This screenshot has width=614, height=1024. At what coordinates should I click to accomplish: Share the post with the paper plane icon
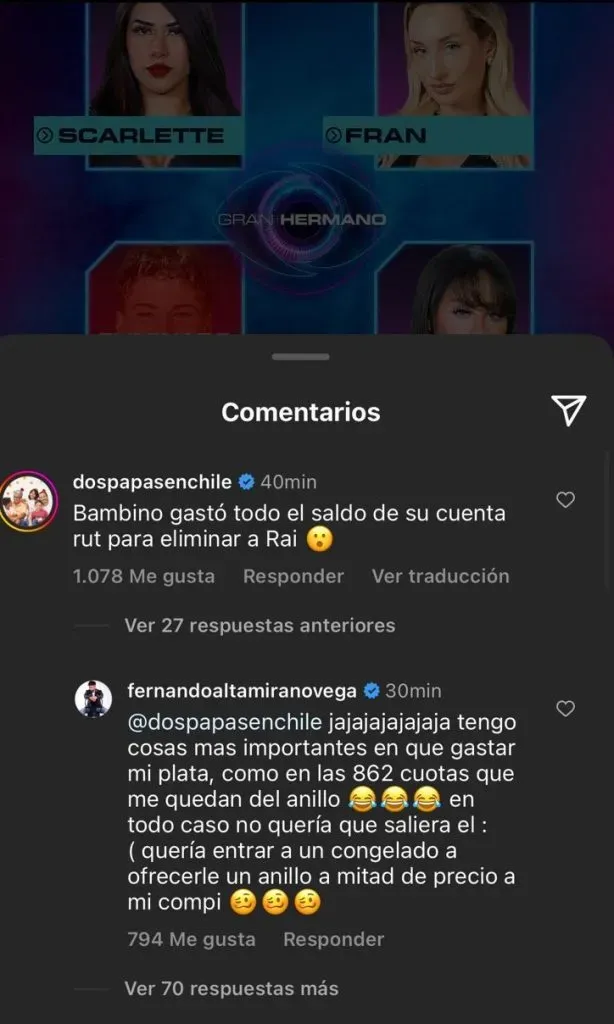[568, 410]
